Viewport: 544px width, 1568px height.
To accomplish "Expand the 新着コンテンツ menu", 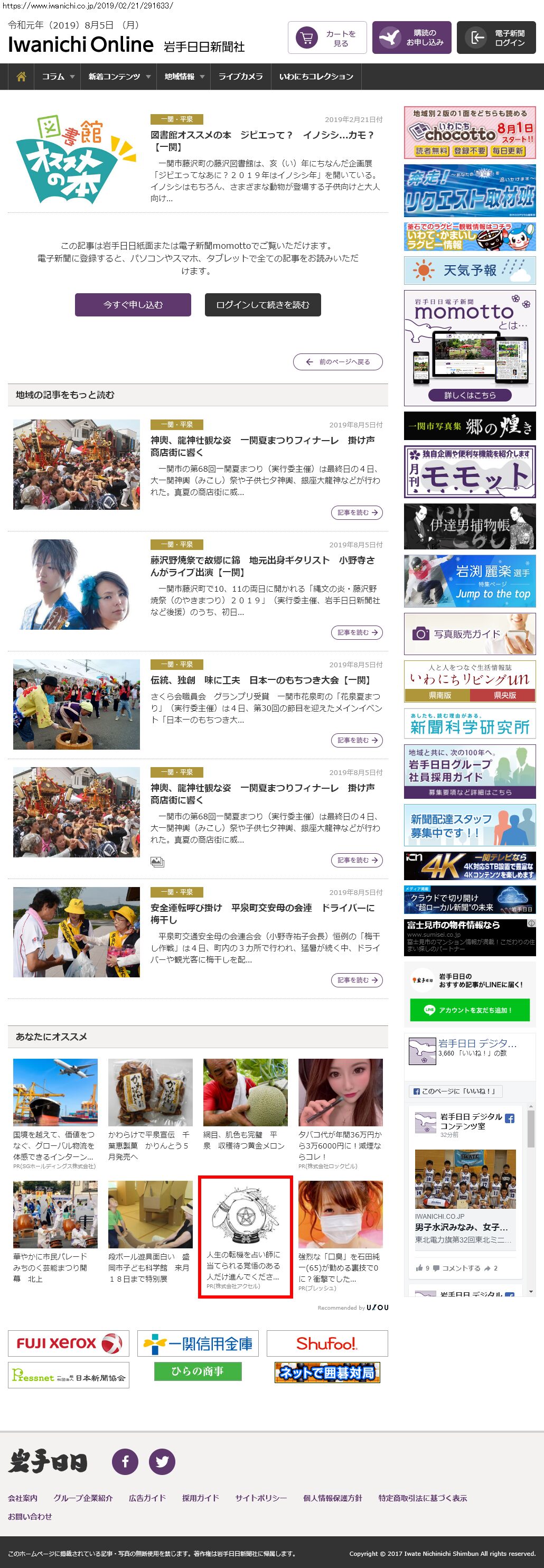I will (x=119, y=77).
